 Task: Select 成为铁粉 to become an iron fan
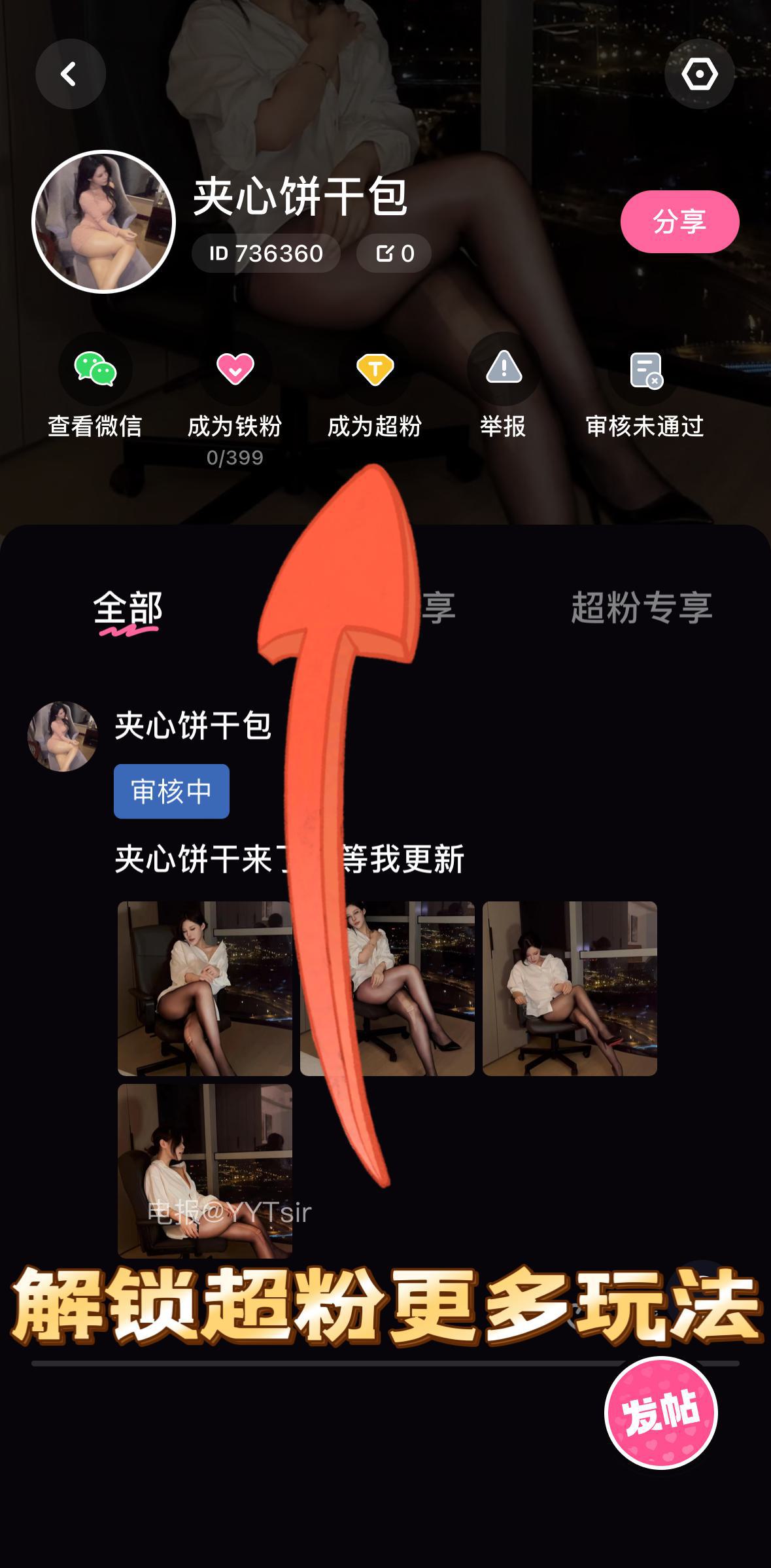point(235,386)
